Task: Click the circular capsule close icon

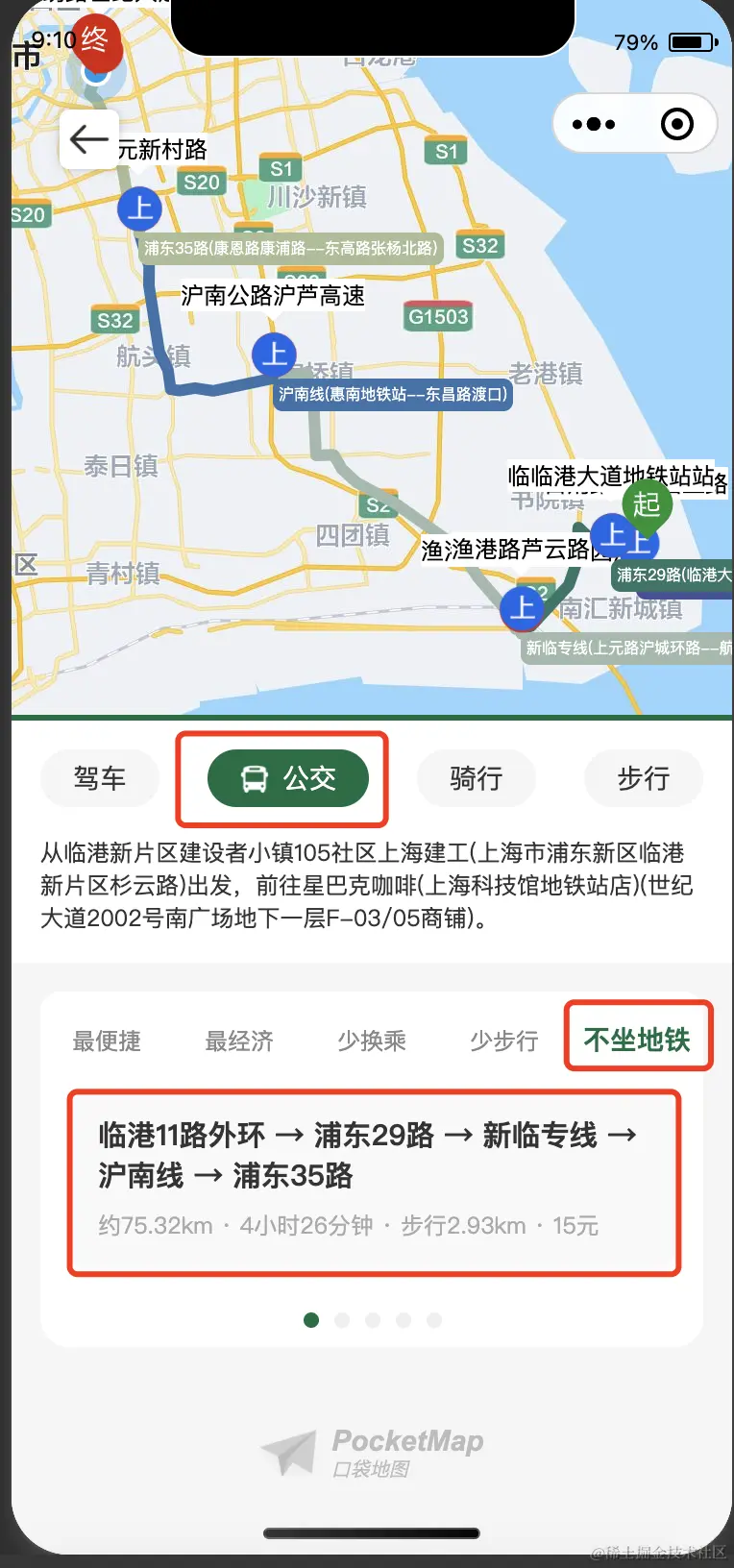Action: (x=677, y=124)
